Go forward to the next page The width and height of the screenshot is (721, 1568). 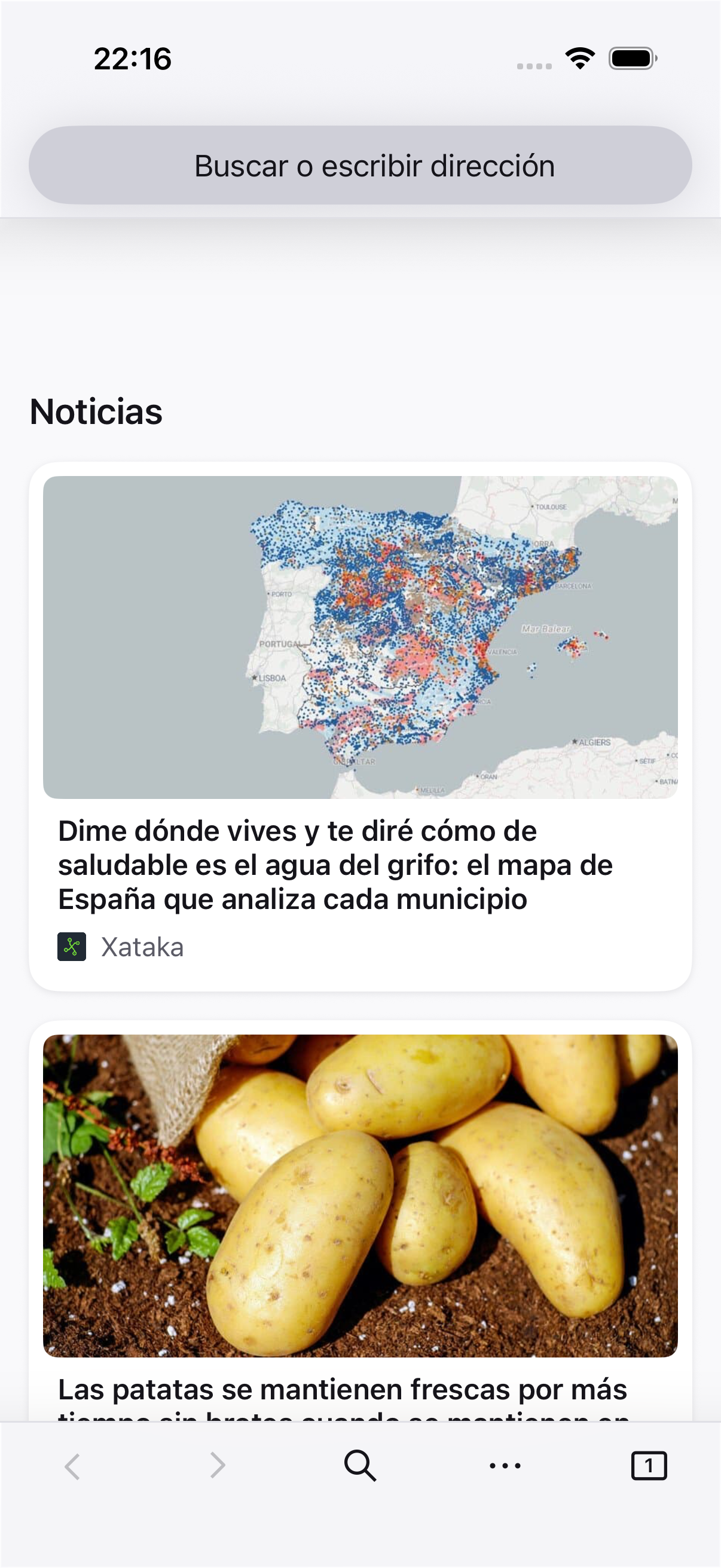[217, 1466]
